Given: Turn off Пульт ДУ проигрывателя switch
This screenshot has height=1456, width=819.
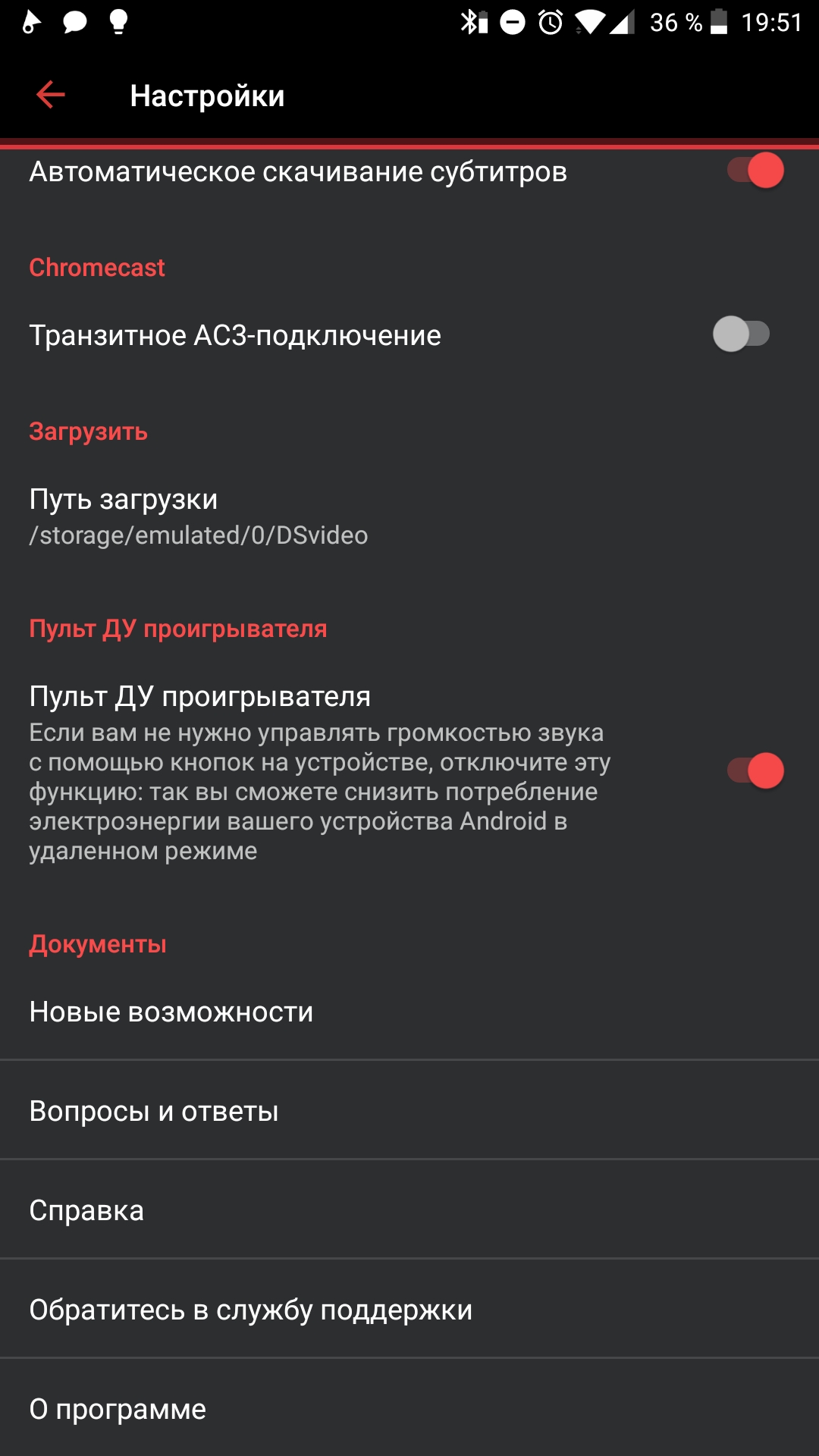Looking at the screenshot, I should point(755,770).
